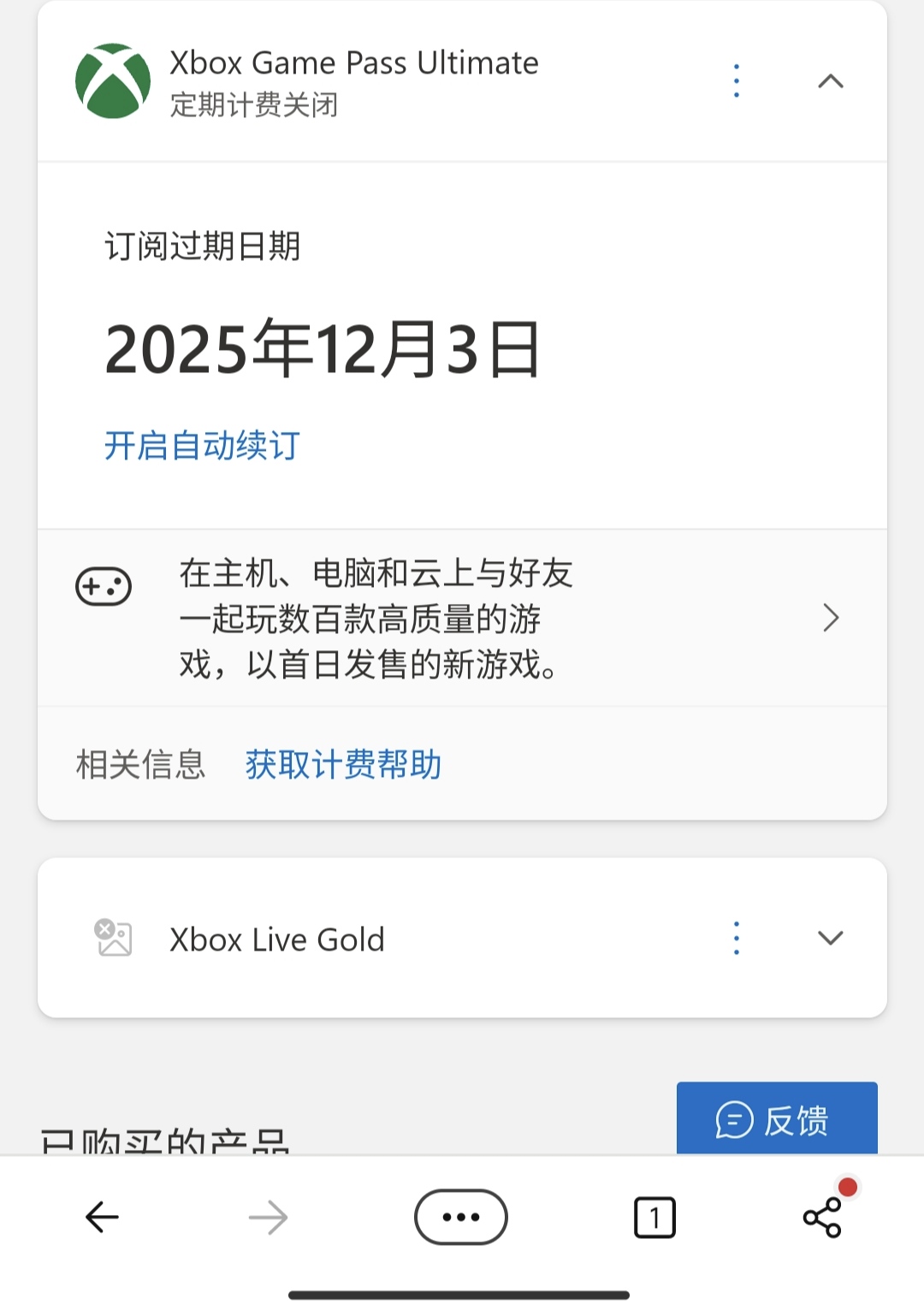Open the browser tab counter
The image size is (924, 1316).
pyautogui.click(x=654, y=1216)
